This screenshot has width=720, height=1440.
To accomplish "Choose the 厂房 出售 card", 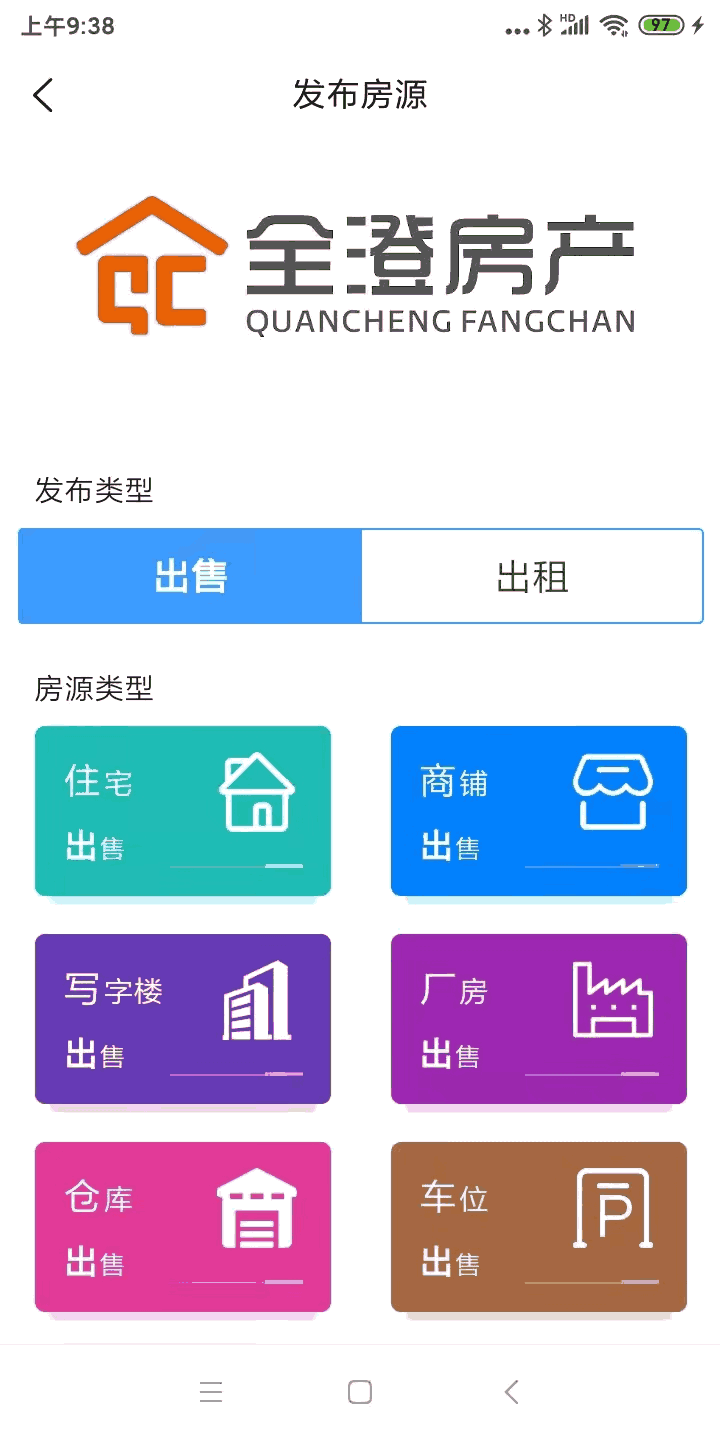I will tap(538, 1019).
